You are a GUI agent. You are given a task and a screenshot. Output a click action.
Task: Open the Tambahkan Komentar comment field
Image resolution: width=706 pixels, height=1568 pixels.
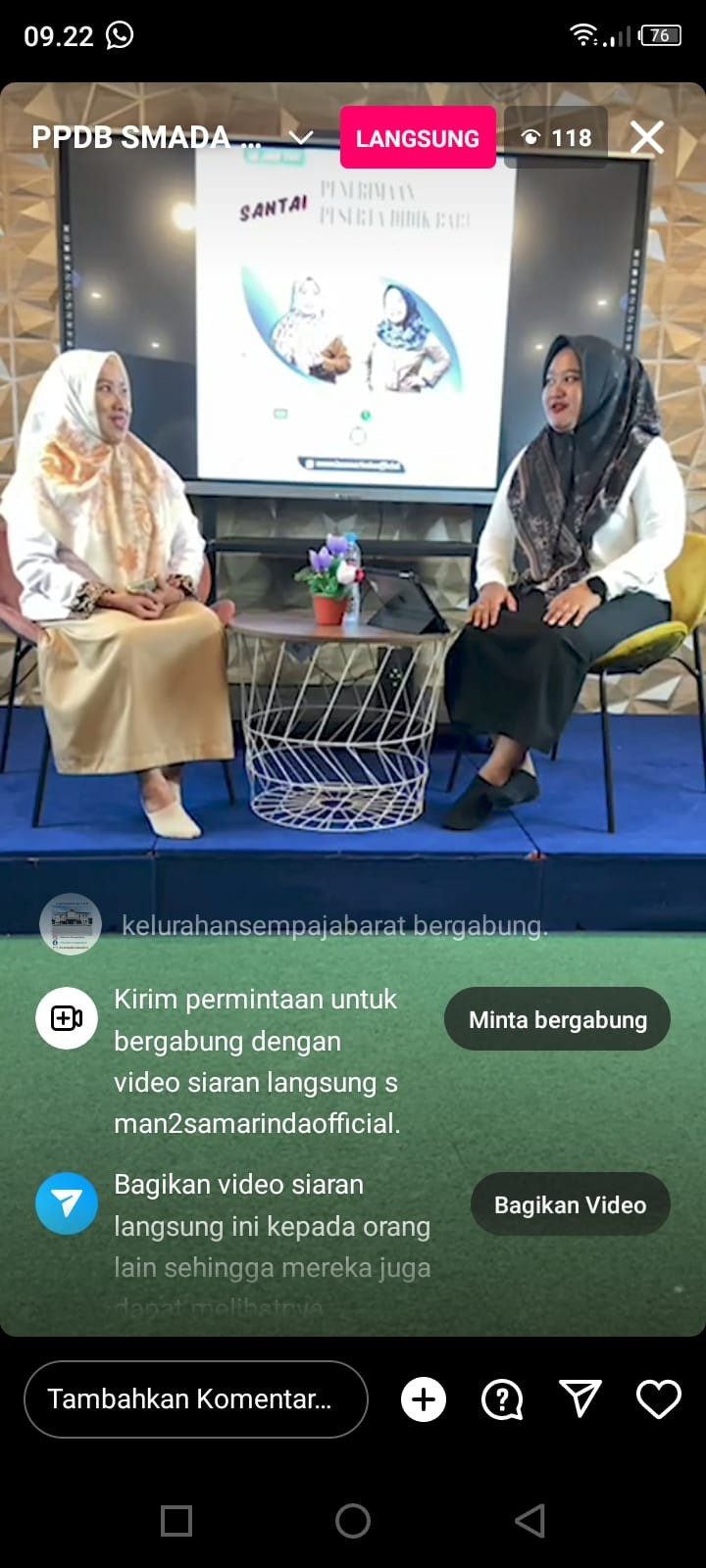tap(196, 1398)
